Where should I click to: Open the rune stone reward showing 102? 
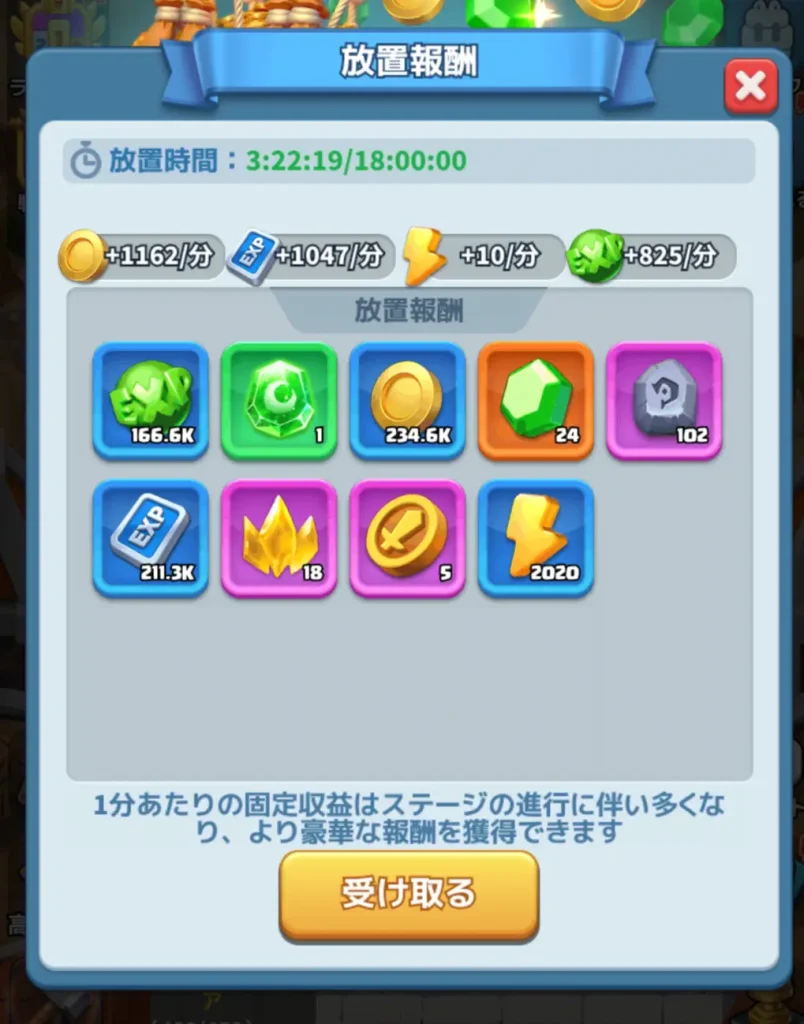click(x=664, y=401)
